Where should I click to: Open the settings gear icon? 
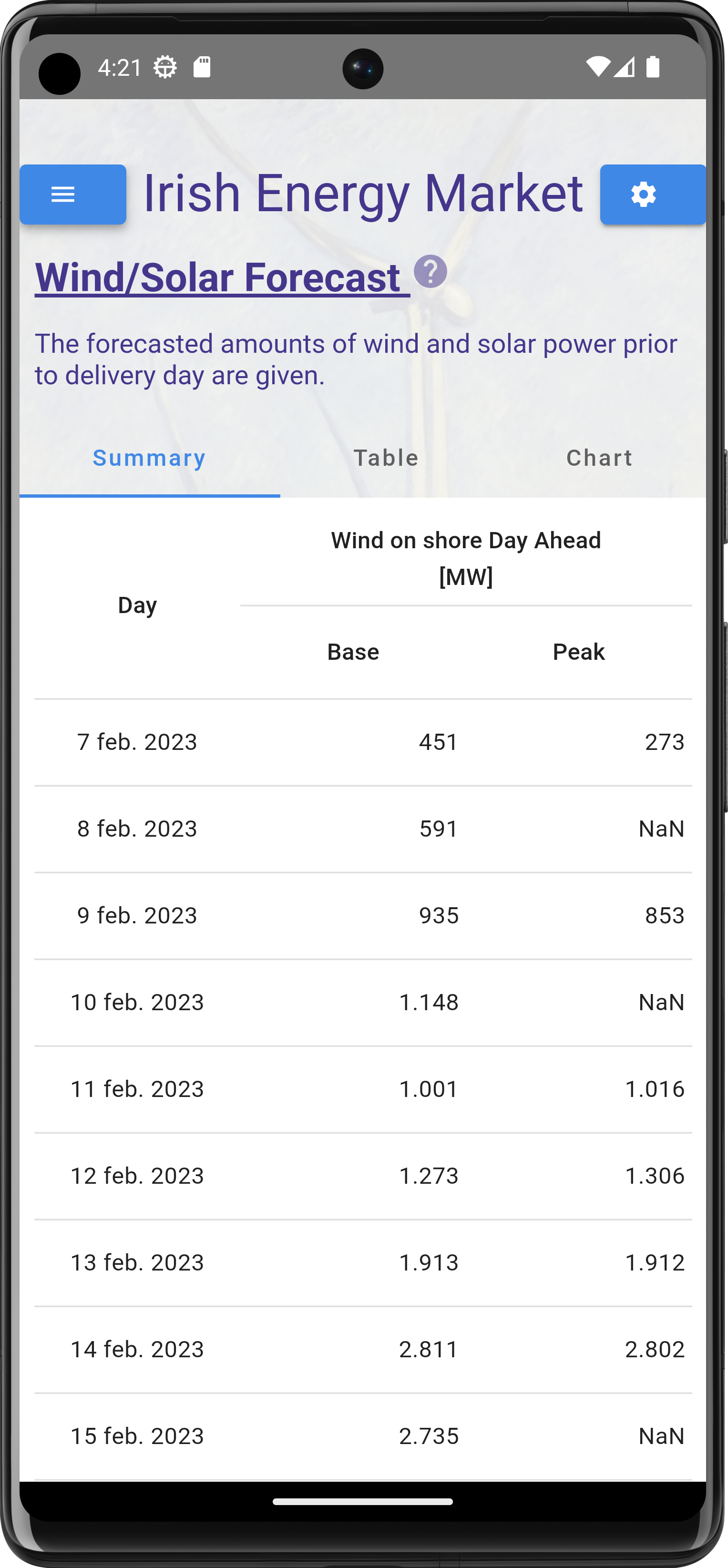coord(644,194)
